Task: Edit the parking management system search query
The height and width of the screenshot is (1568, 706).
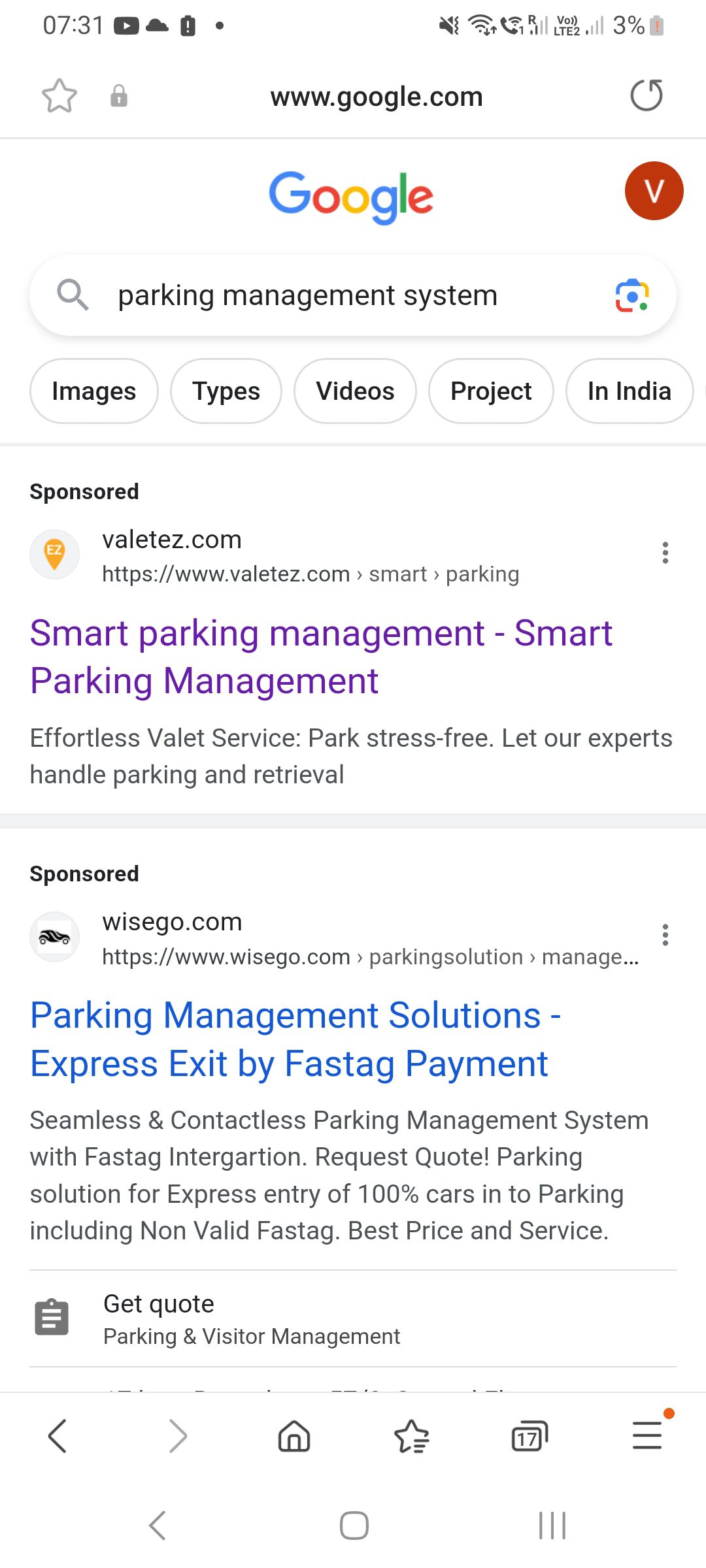Action: [x=307, y=295]
